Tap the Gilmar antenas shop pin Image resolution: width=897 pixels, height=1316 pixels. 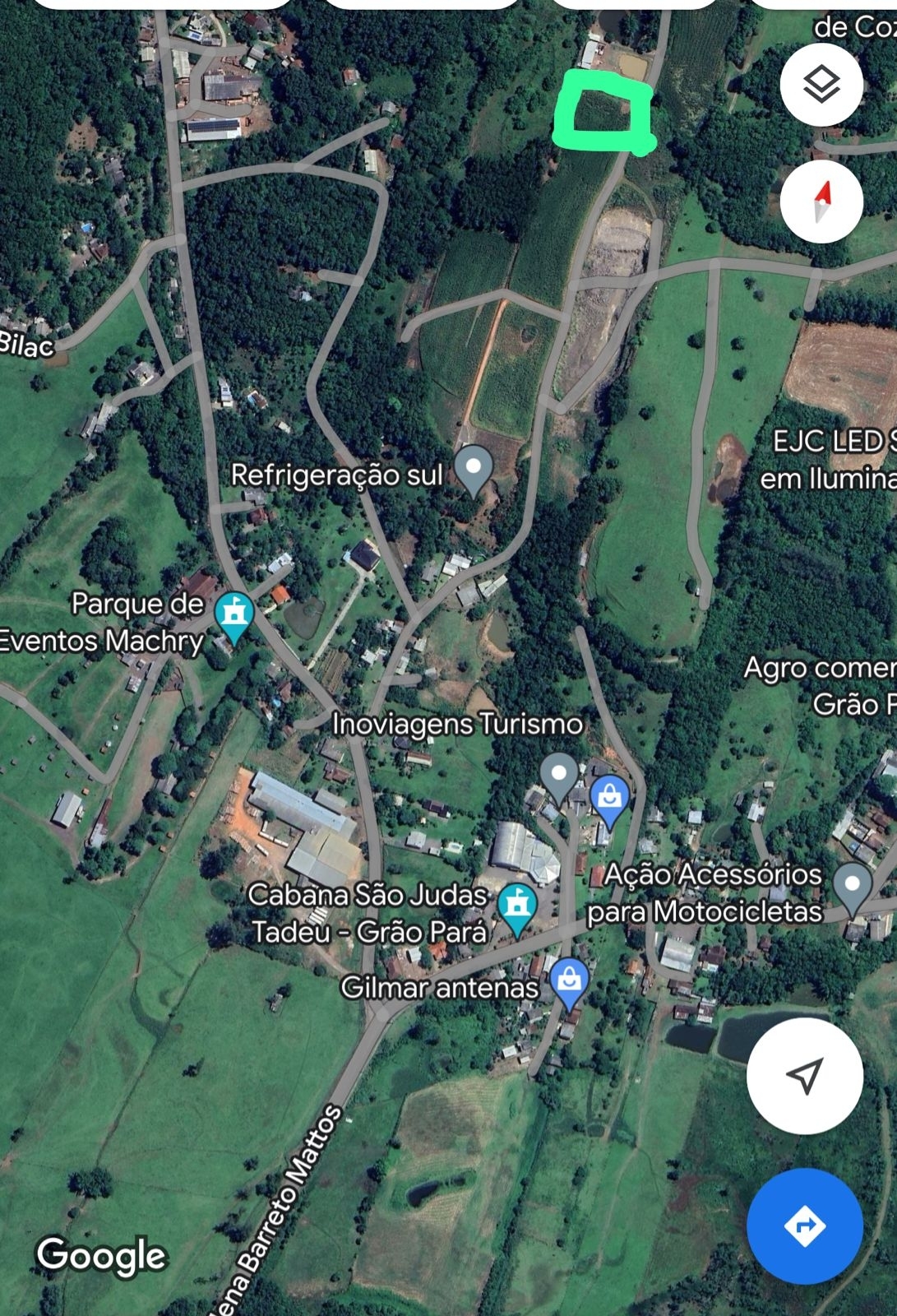[569, 982]
